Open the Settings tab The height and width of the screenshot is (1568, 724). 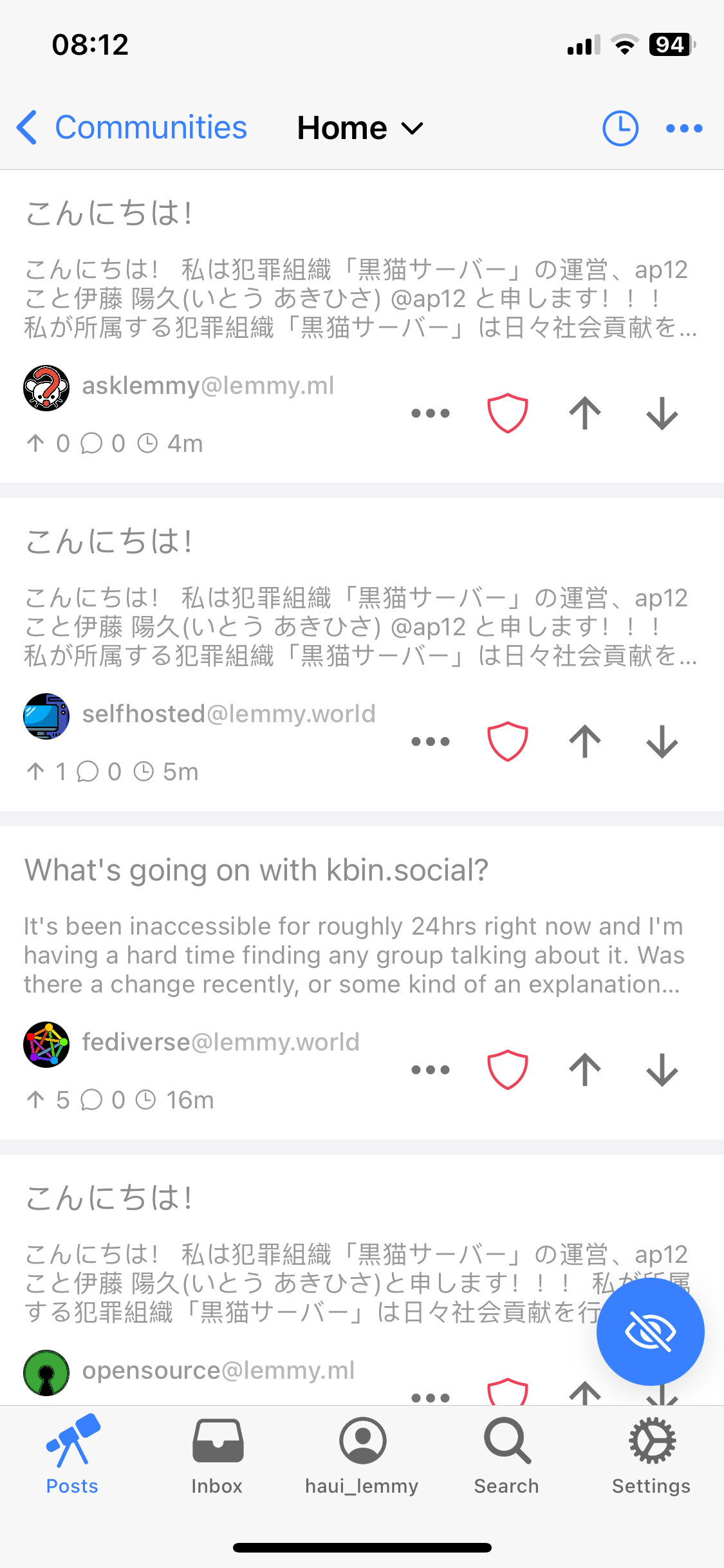pyautogui.click(x=651, y=1456)
